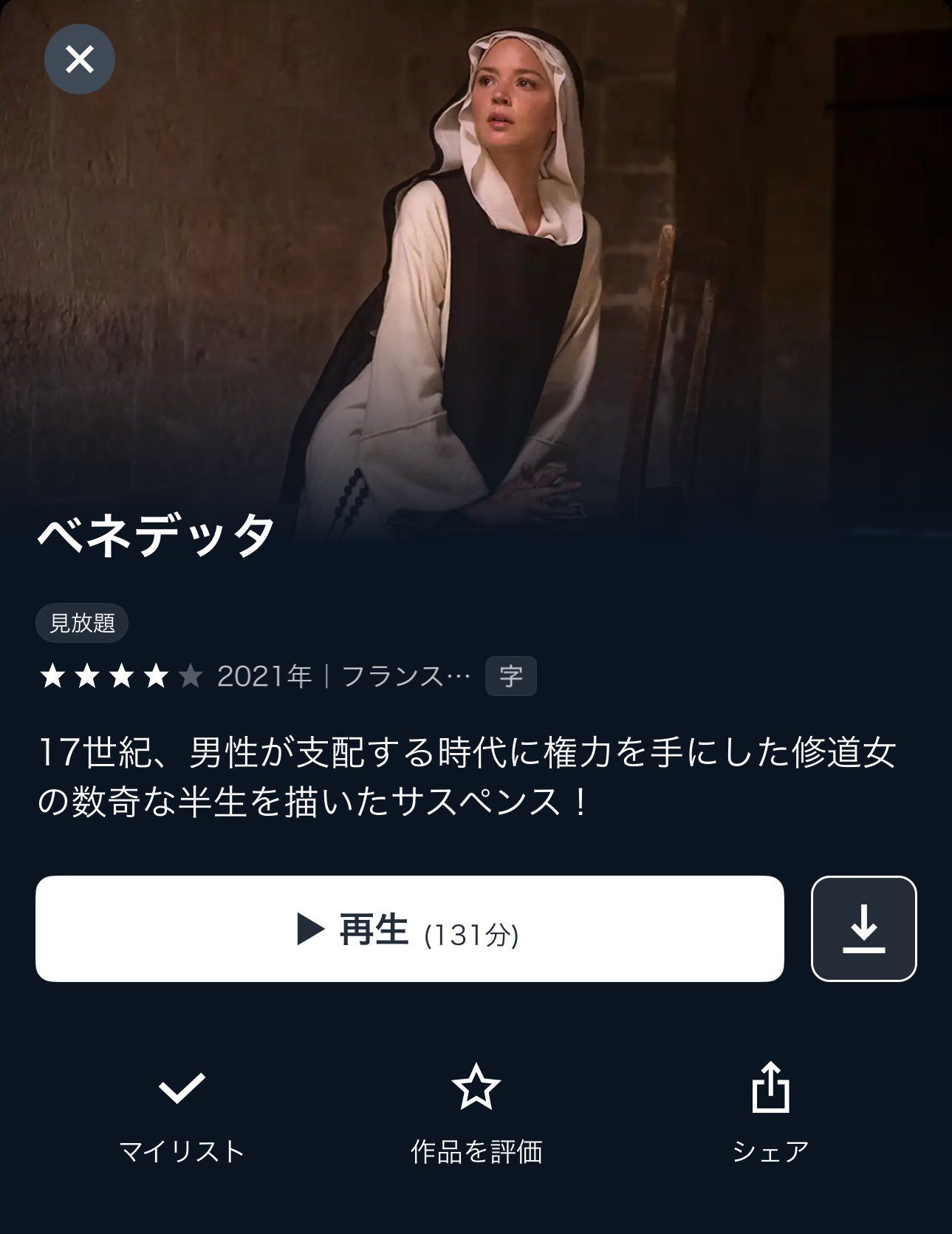Play the movie with 再生 button

(x=409, y=929)
